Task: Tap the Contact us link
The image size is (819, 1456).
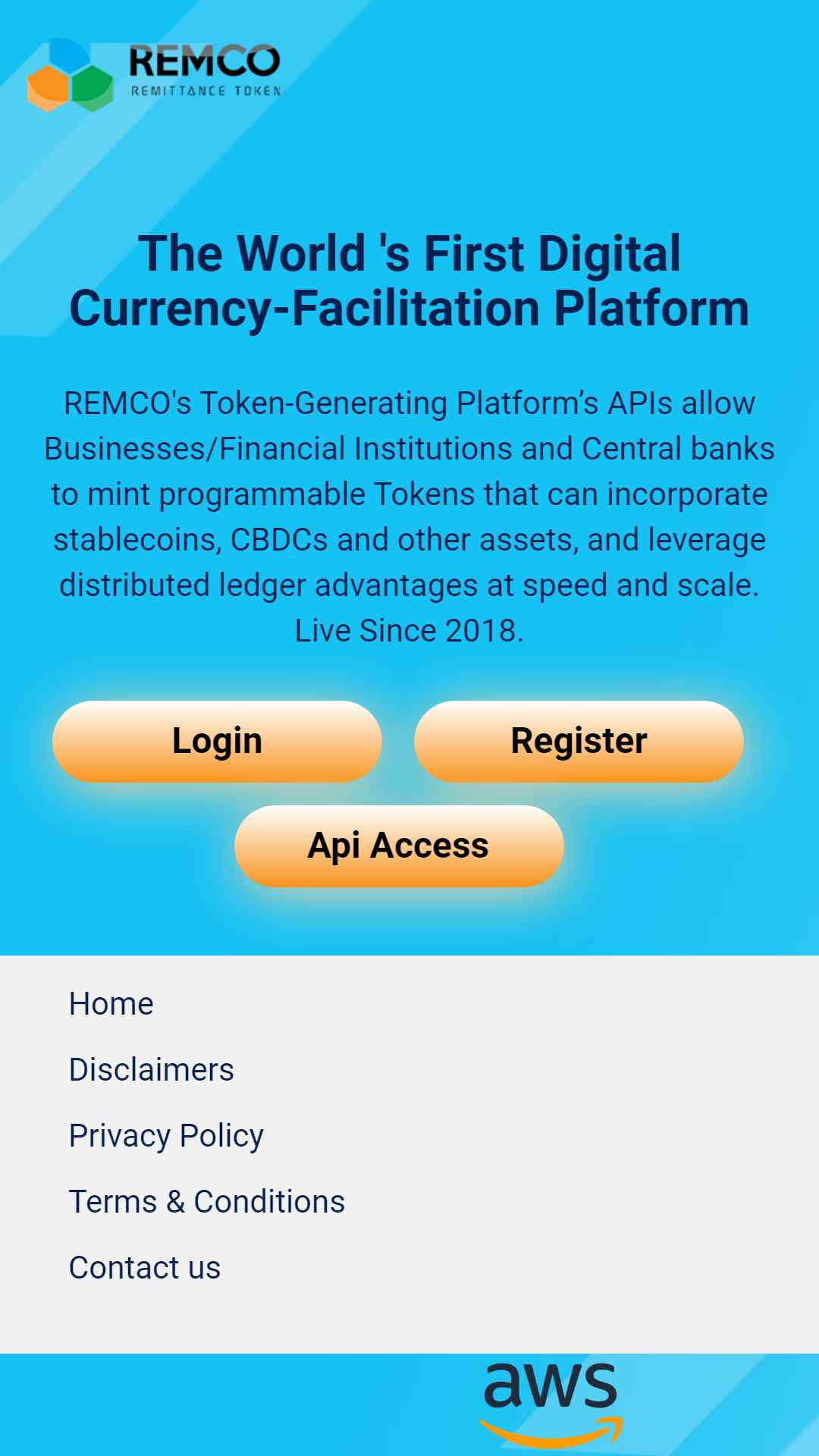Action: 145,1268
